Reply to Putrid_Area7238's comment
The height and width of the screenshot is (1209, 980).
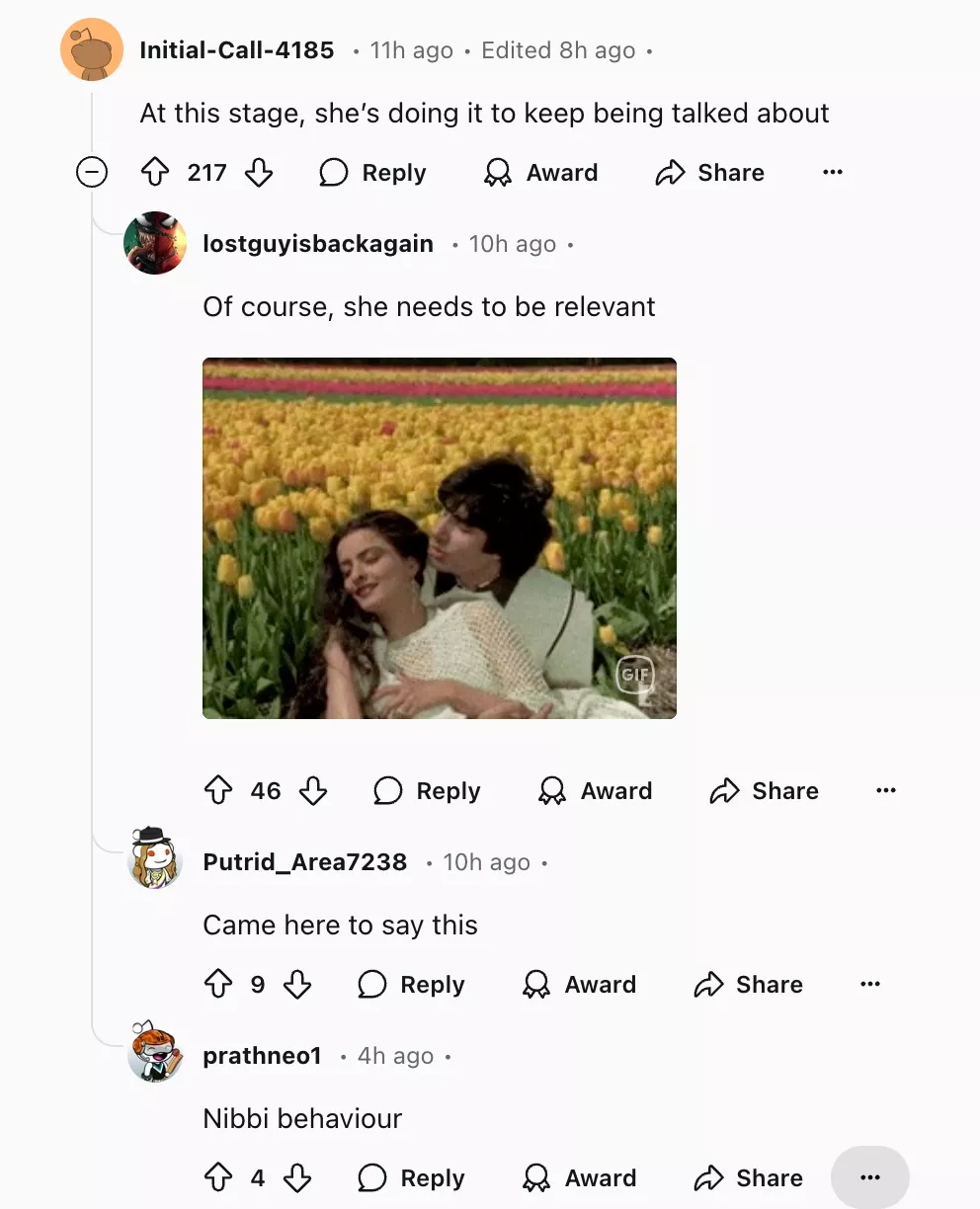(x=412, y=985)
